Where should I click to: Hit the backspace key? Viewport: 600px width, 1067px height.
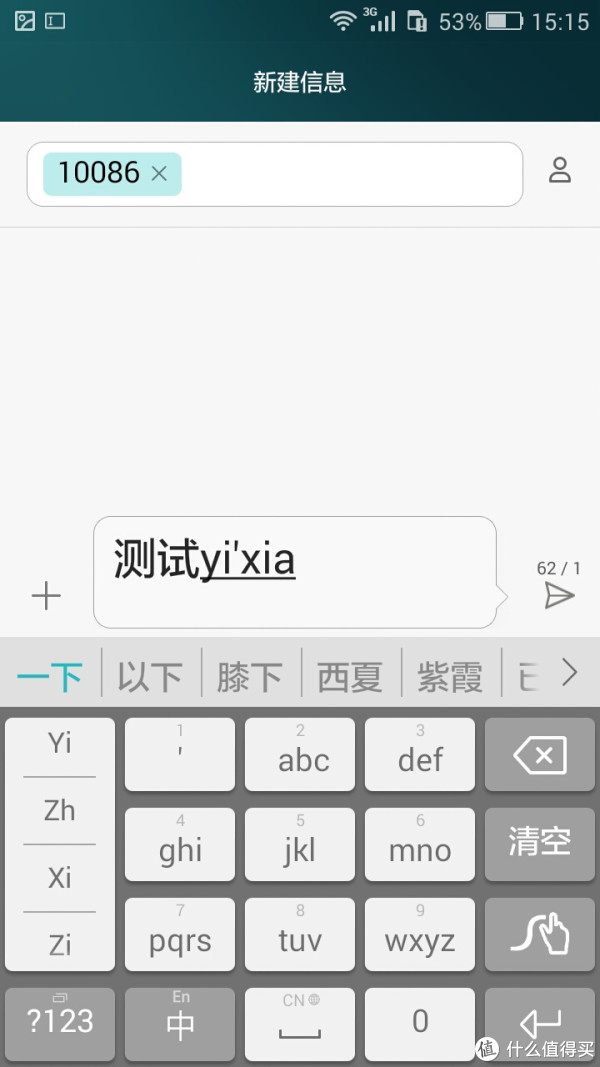click(539, 754)
